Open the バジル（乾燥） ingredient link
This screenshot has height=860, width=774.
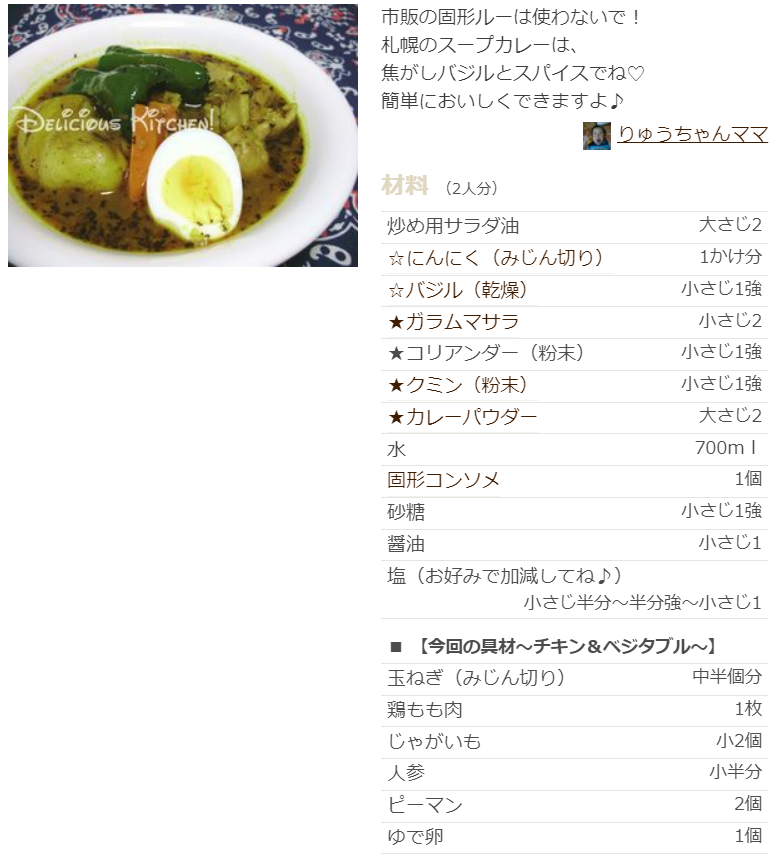458,290
